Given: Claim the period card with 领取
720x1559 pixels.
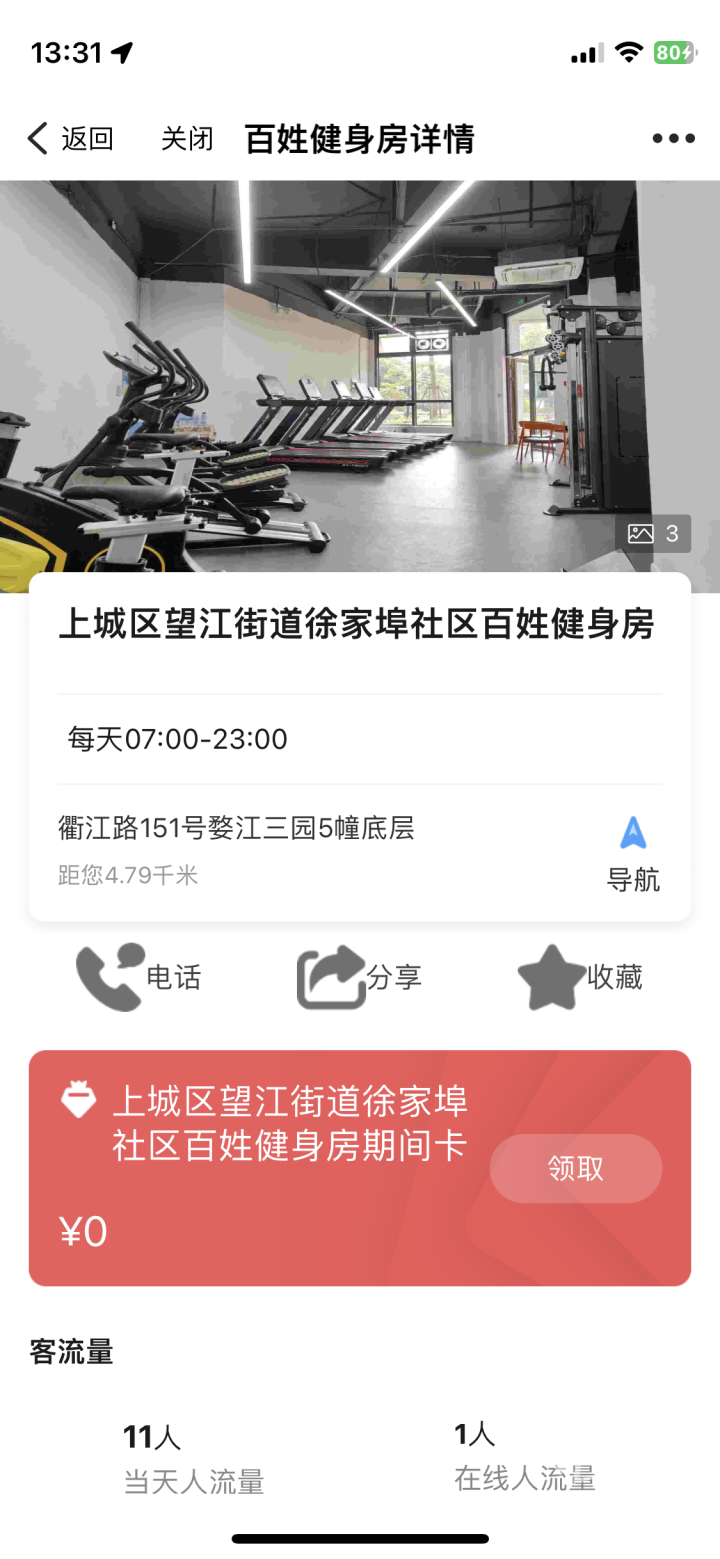Looking at the screenshot, I should [576, 1168].
